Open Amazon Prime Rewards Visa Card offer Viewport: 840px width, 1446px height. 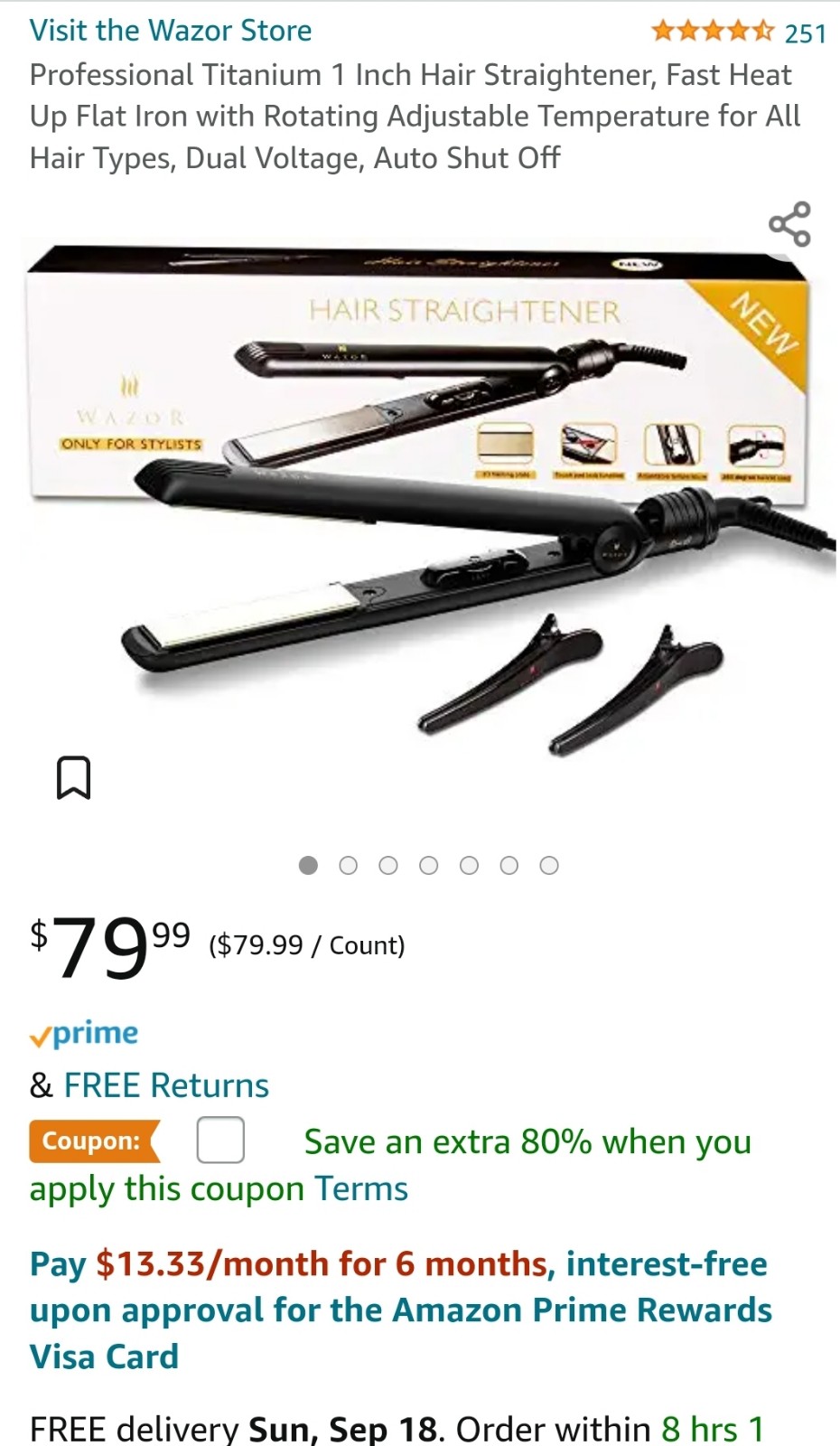click(x=401, y=1310)
